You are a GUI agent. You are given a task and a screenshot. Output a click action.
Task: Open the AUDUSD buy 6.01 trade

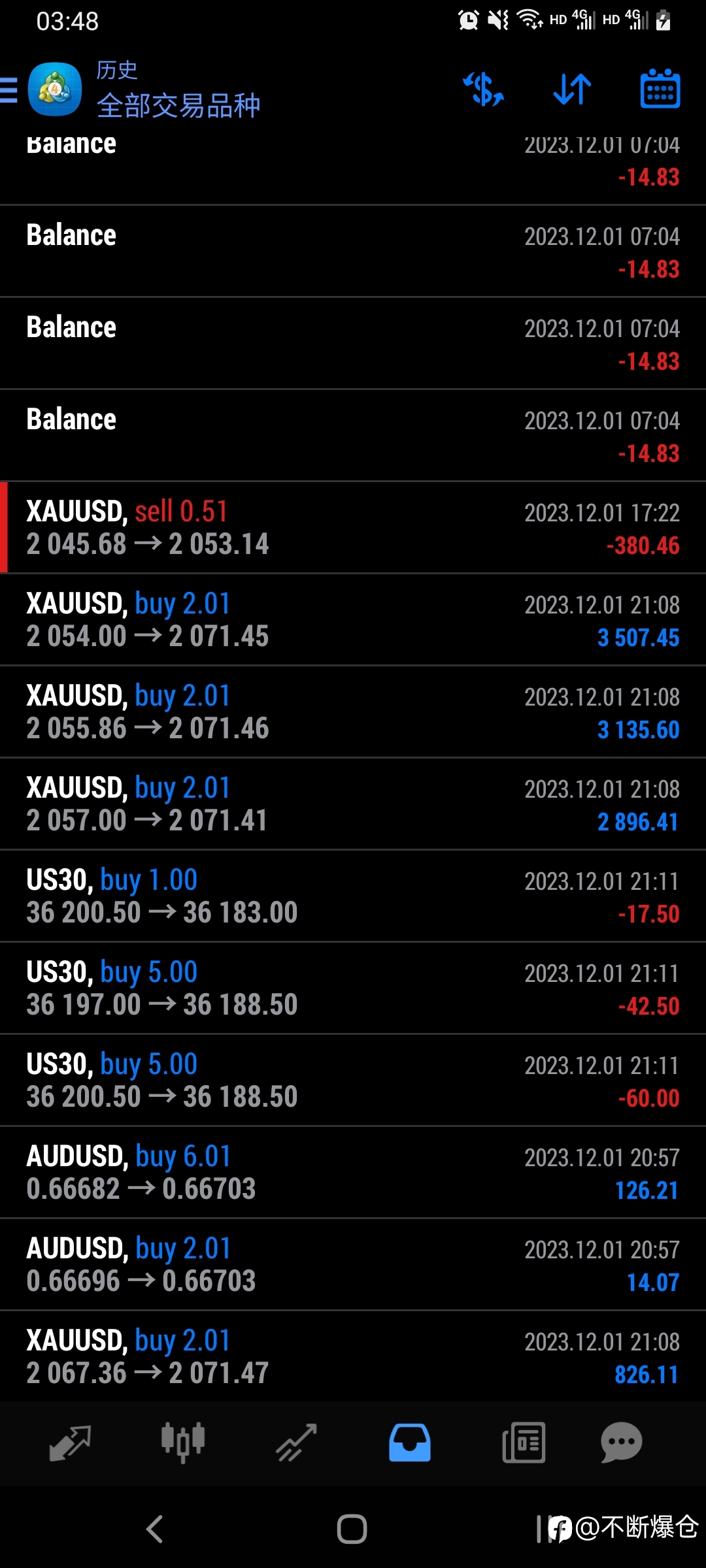(353, 1173)
